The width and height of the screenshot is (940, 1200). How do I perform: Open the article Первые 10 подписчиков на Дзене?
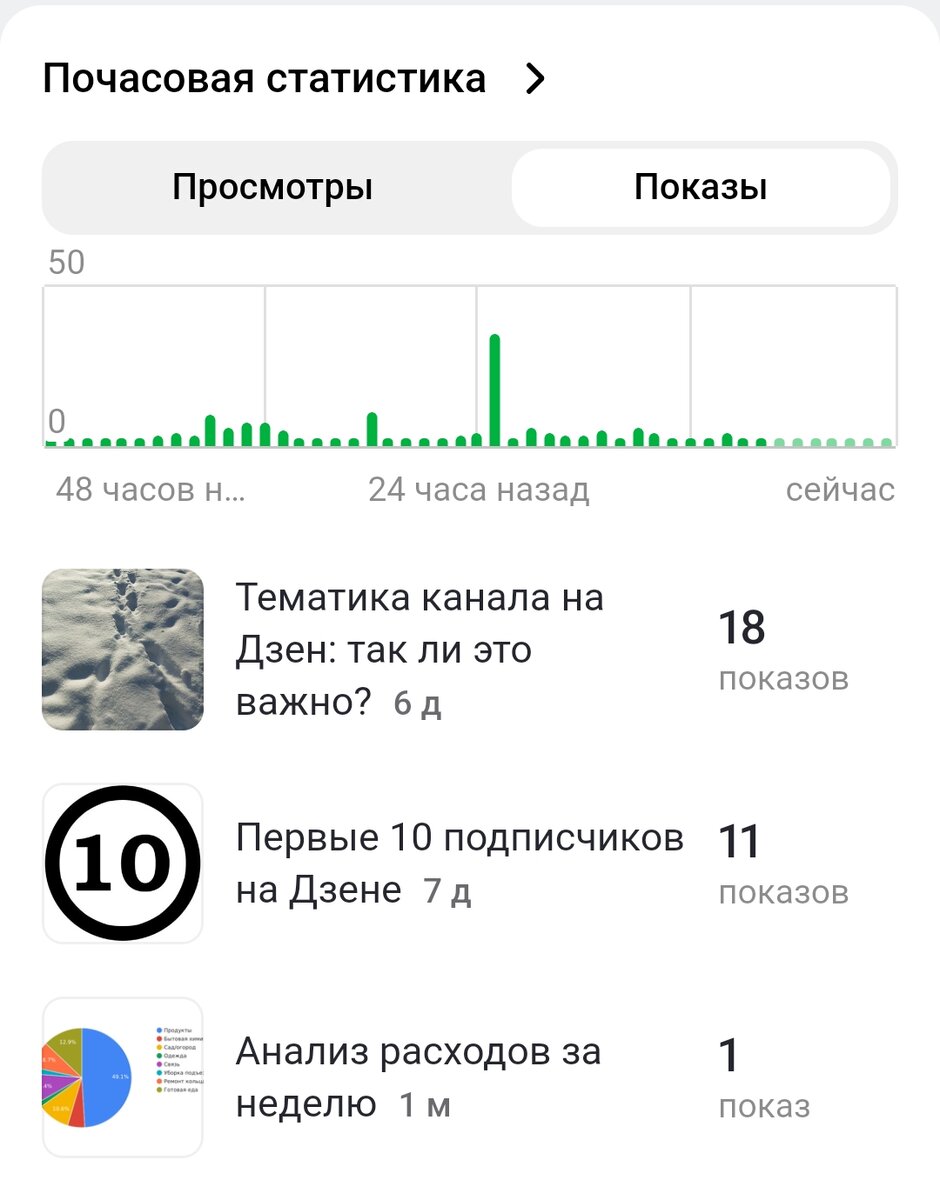pos(458,862)
